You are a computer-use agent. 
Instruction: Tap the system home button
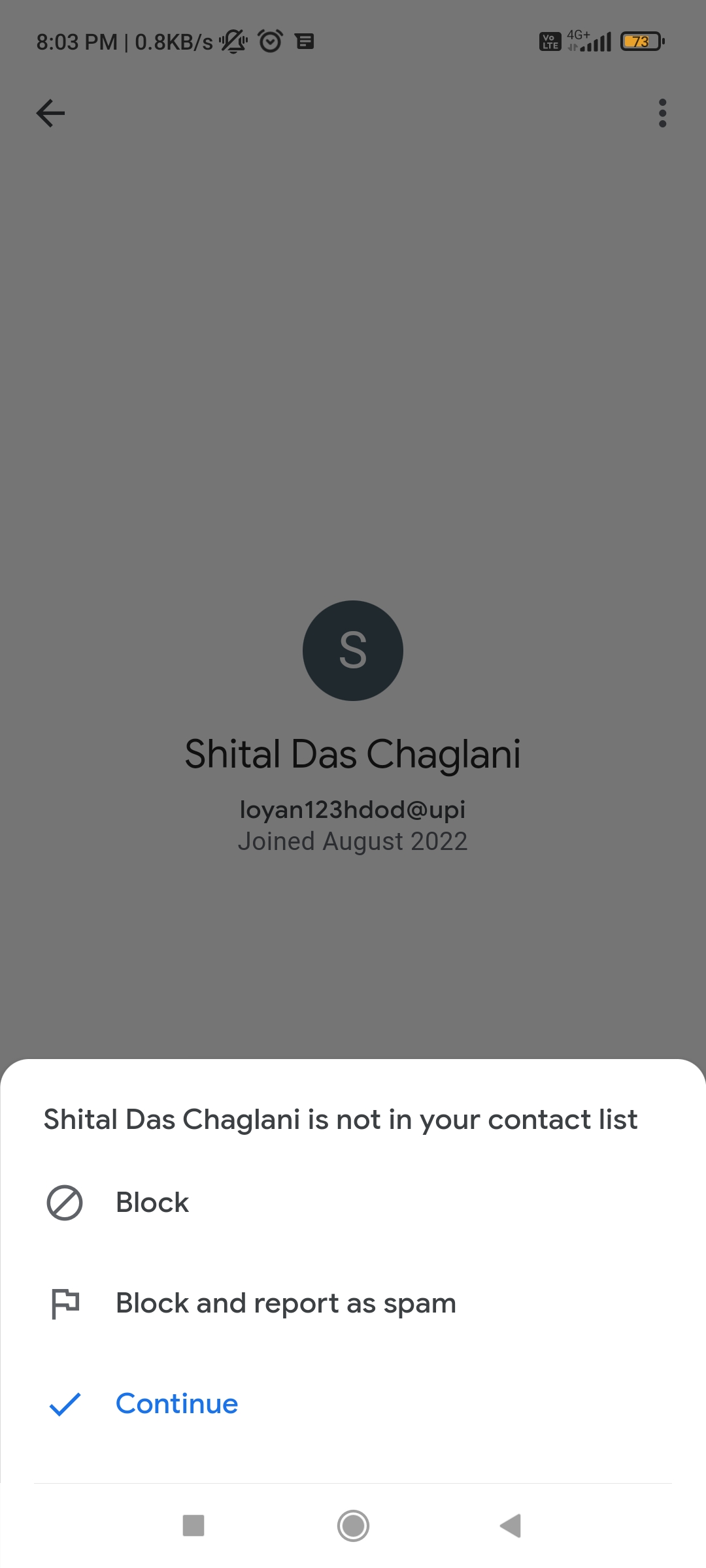(353, 1526)
